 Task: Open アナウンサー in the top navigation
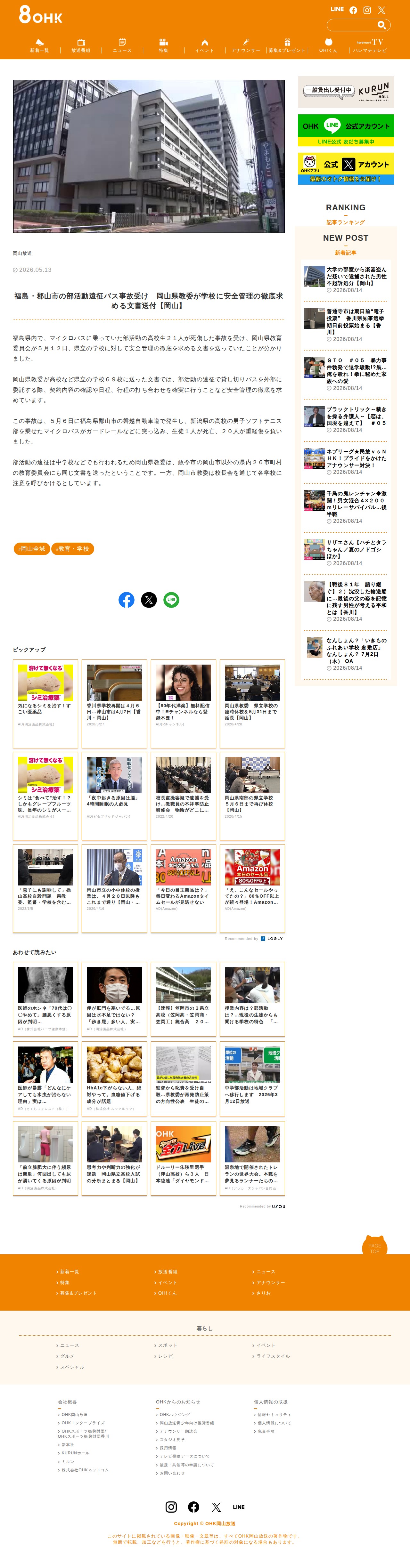click(x=245, y=46)
